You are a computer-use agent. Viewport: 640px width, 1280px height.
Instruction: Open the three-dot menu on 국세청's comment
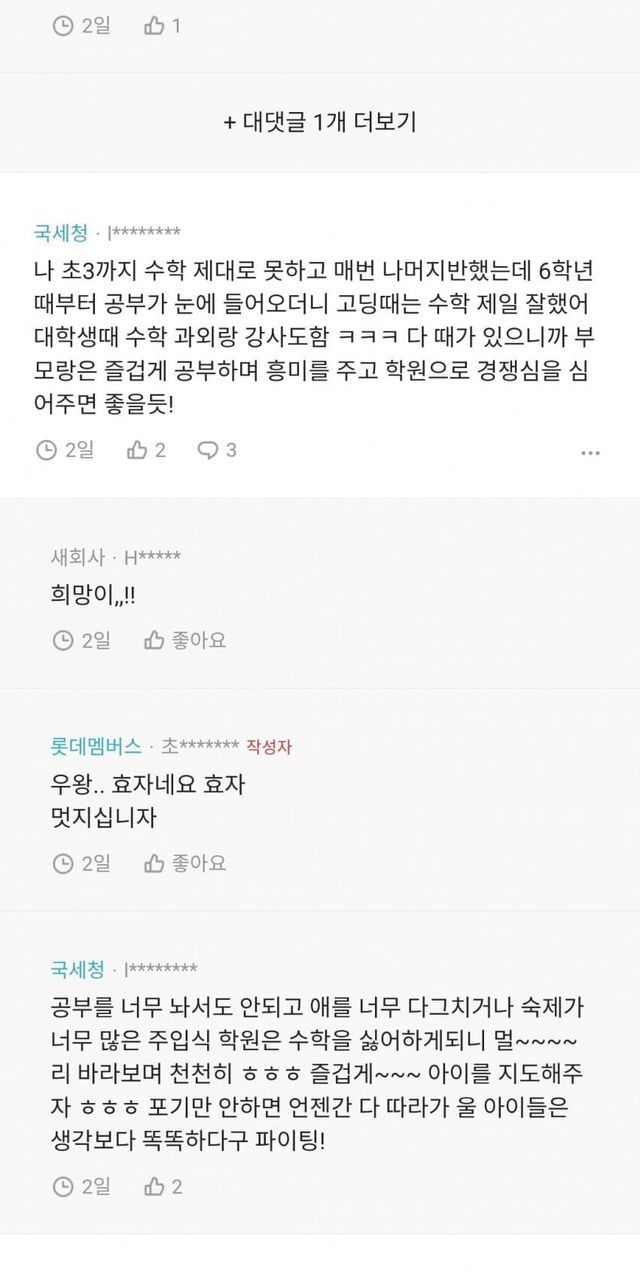pos(591,452)
